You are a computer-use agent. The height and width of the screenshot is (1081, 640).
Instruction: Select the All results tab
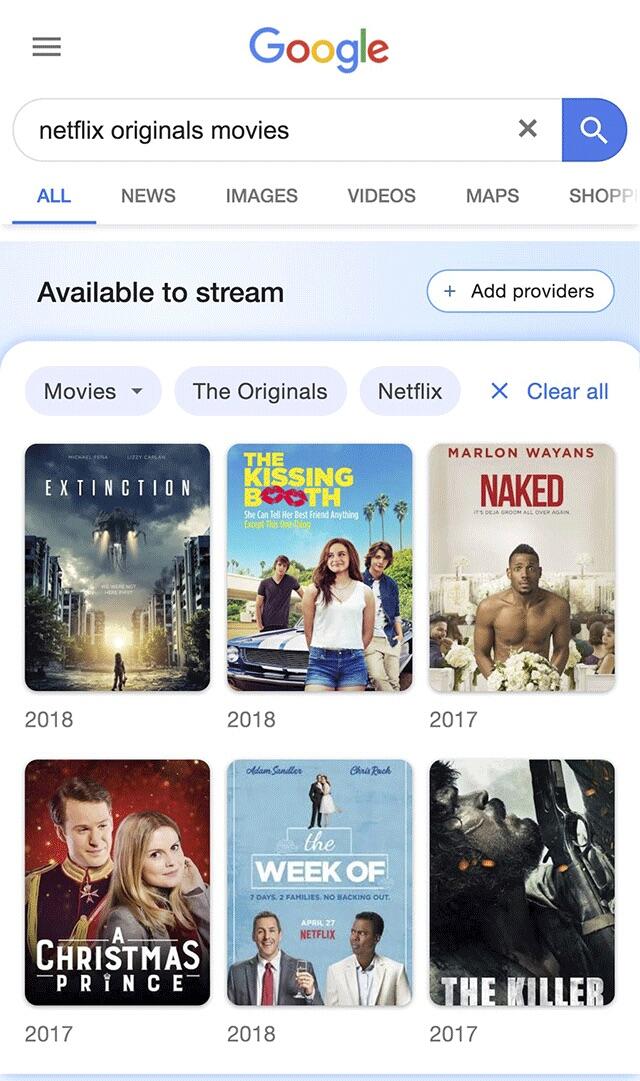[54, 196]
